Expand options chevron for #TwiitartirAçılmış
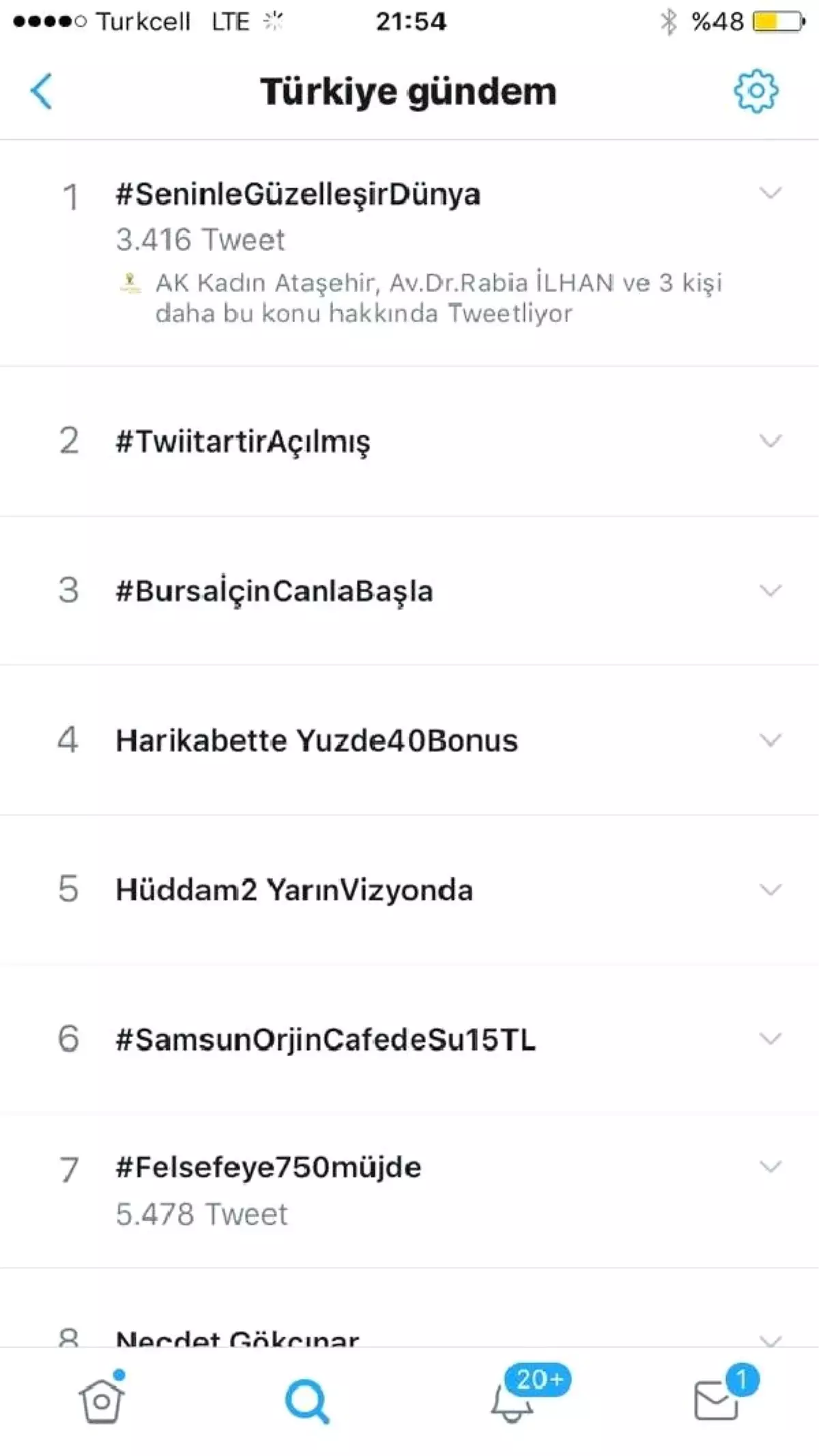819x1456 pixels. tap(771, 441)
